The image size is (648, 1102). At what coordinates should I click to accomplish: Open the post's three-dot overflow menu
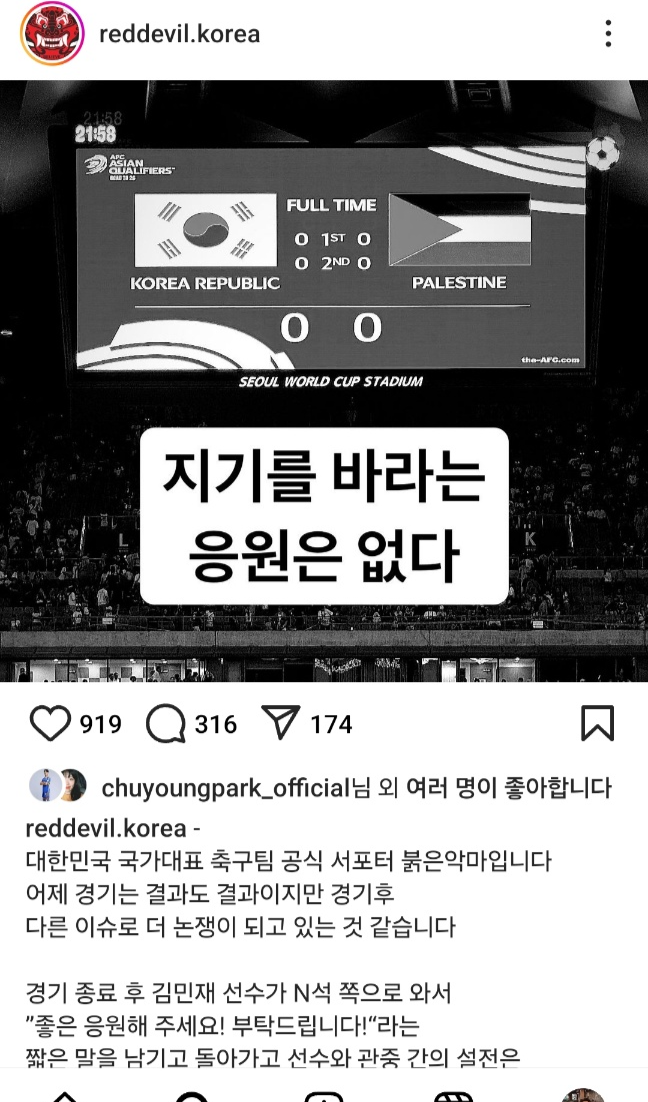click(608, 34)
